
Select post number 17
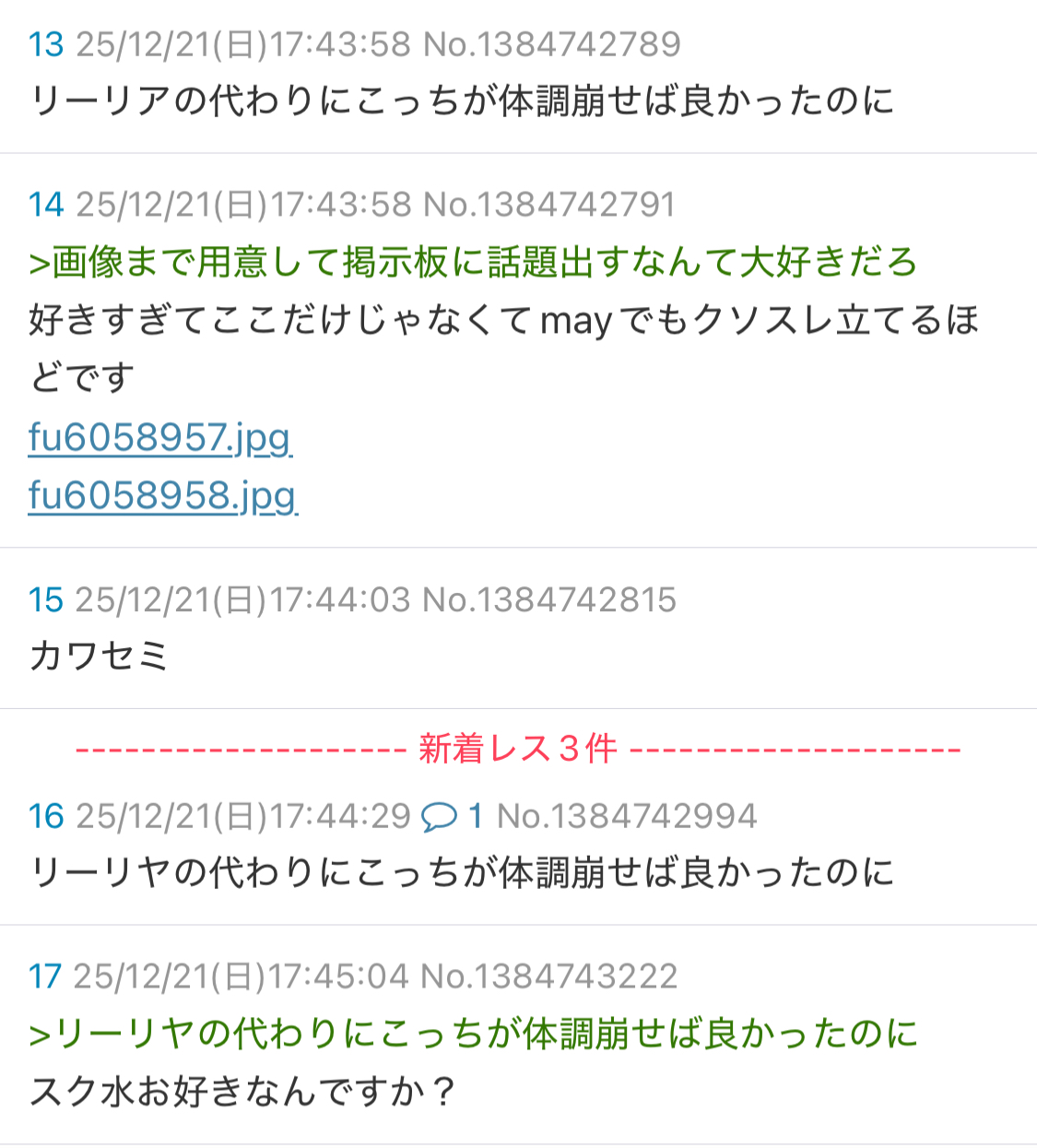tap(45, 976)
